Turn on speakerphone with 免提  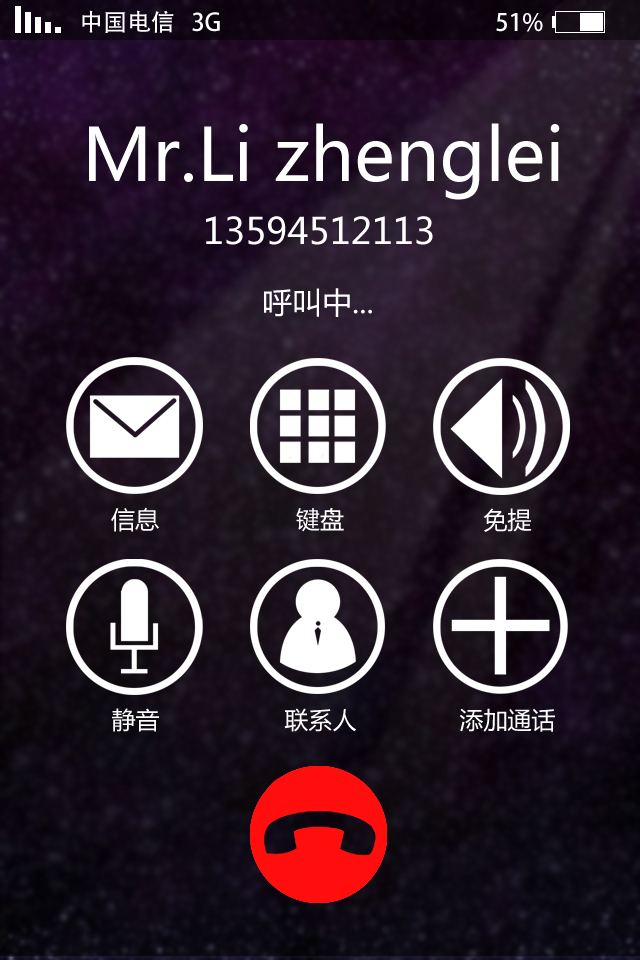tap(501, 426)
